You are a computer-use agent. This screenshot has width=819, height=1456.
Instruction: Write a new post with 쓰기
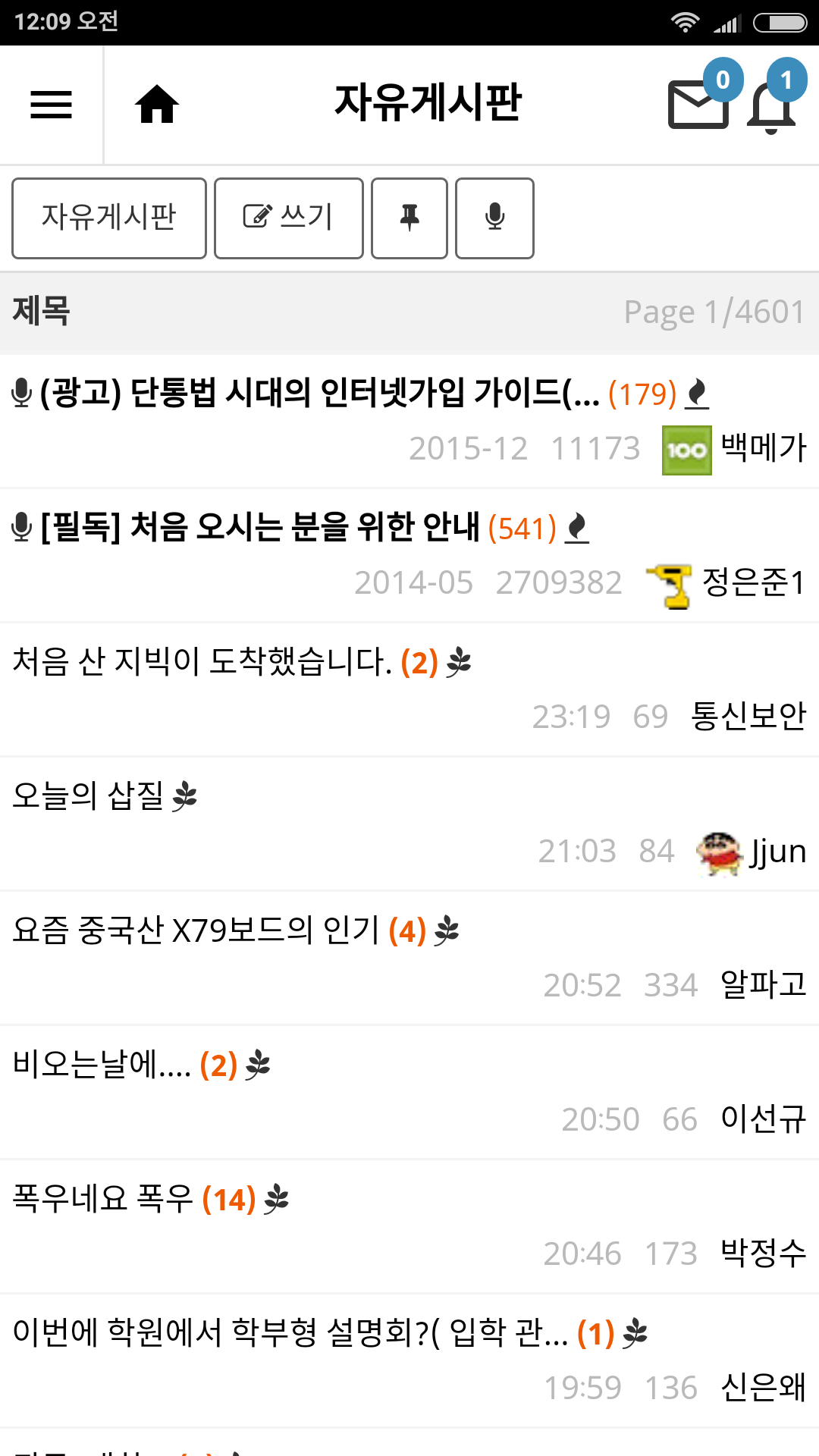tap(288, 218)
